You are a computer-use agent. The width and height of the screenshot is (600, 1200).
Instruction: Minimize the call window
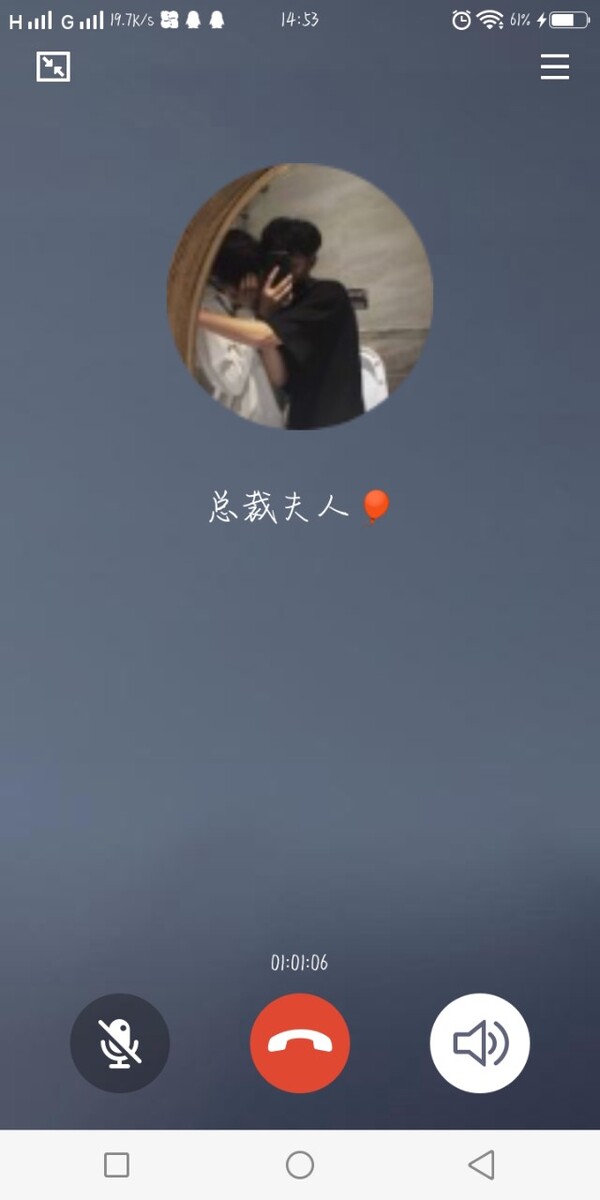[x=53, y=67]
